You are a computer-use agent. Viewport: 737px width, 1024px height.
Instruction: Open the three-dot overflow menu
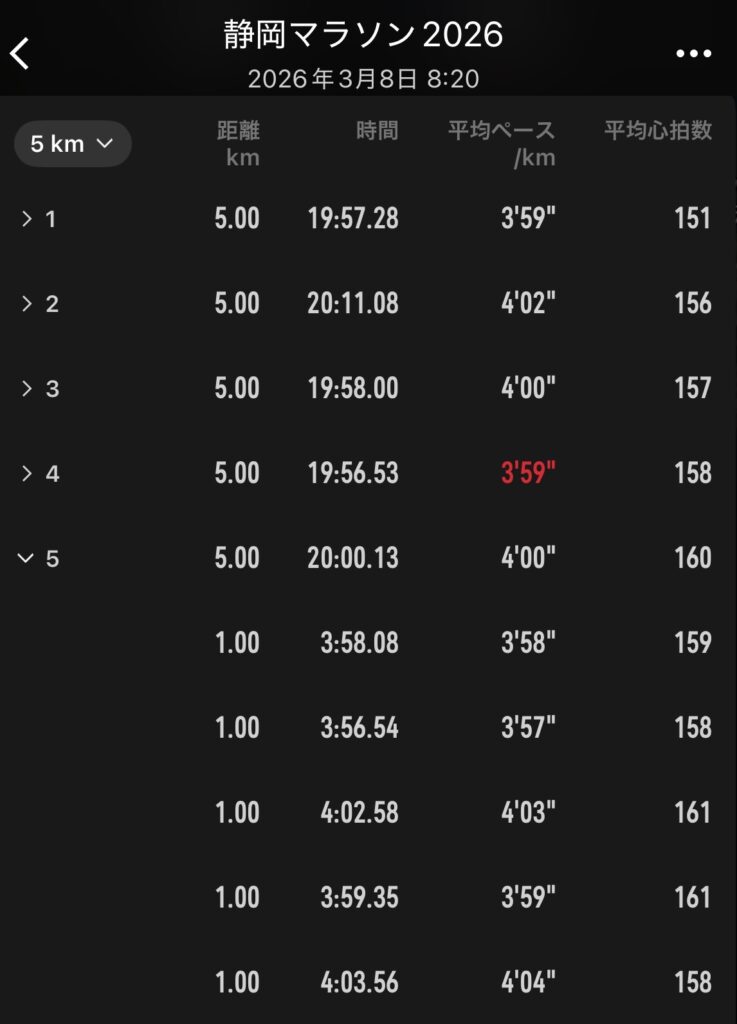pyautogui.click(x=693, y=53)
